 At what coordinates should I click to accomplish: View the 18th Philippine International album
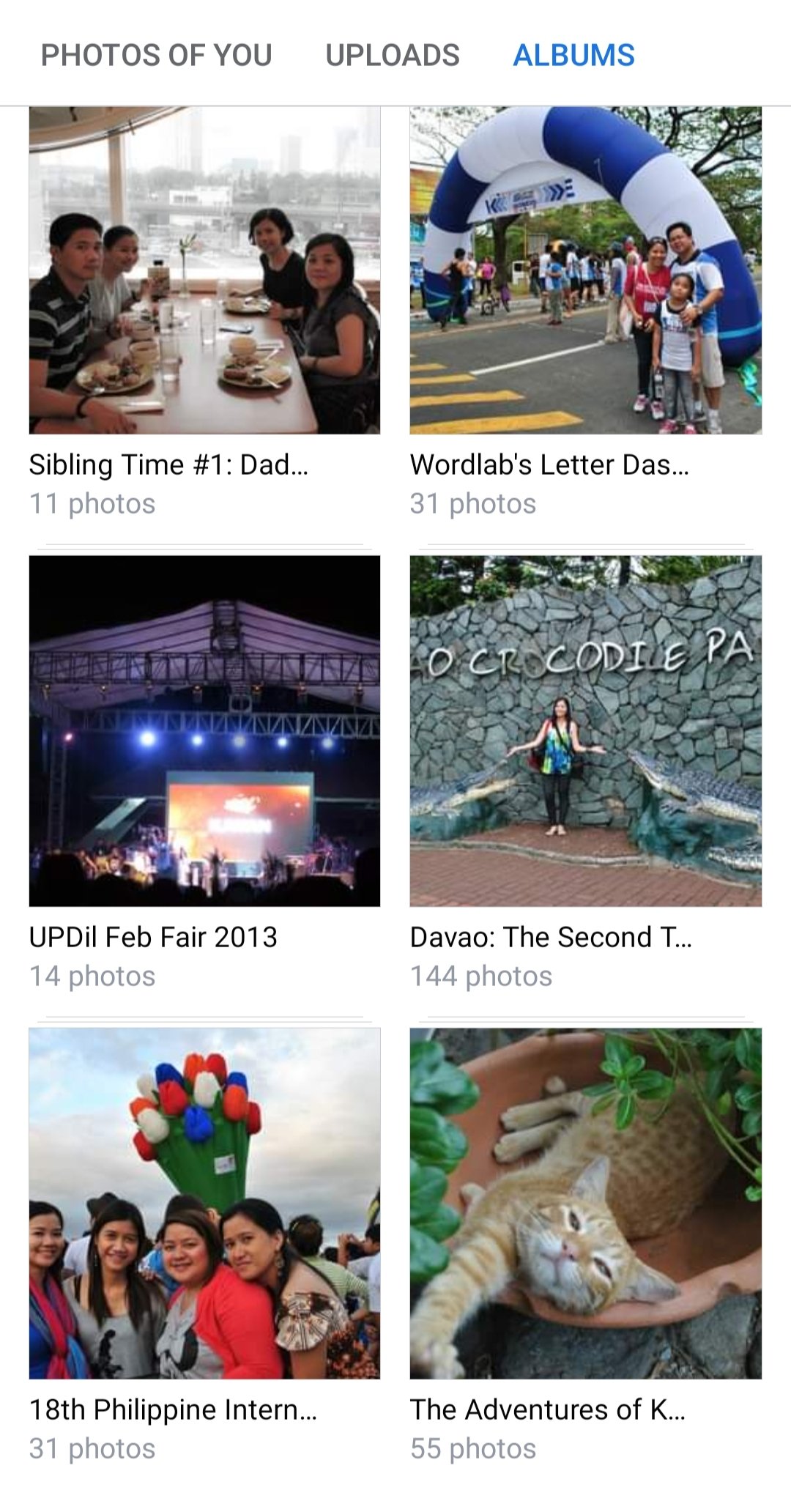coord(204,1203)
